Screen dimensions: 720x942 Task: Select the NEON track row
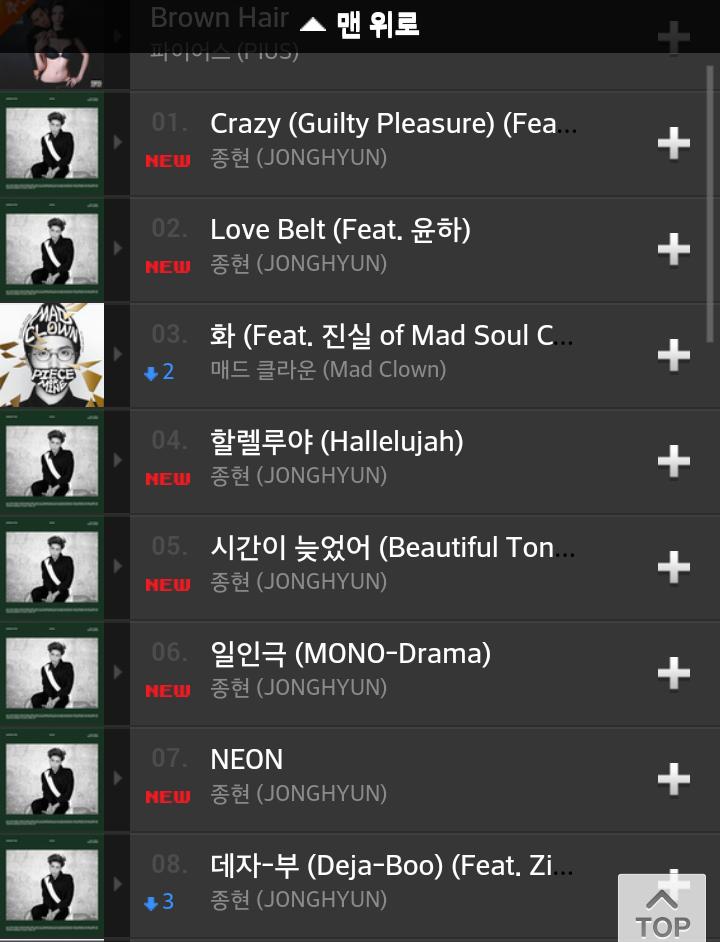pos(390,777)
